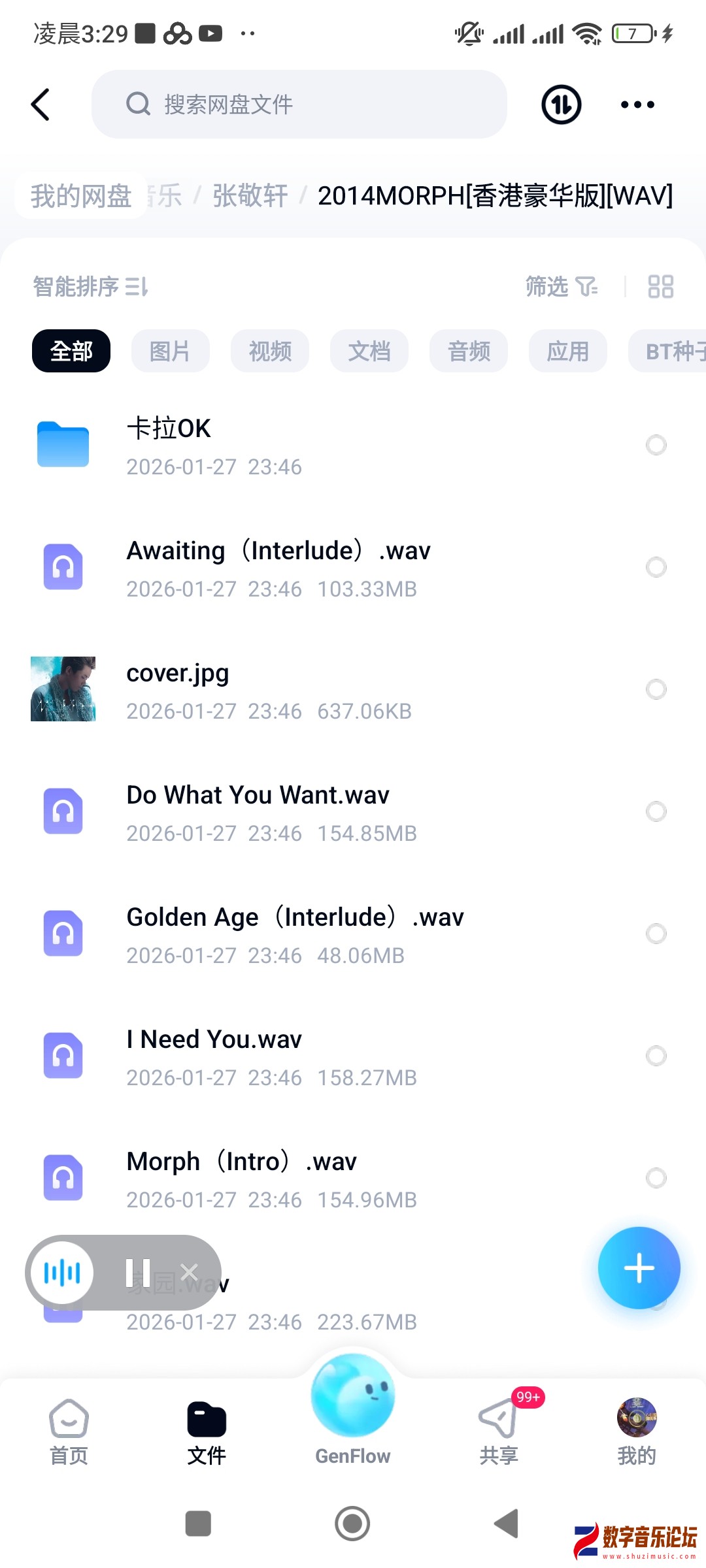The height and width of the screenshot is (1568, 706).
Task: Open the more options menu icon
Action: click(x=637, y=105)
